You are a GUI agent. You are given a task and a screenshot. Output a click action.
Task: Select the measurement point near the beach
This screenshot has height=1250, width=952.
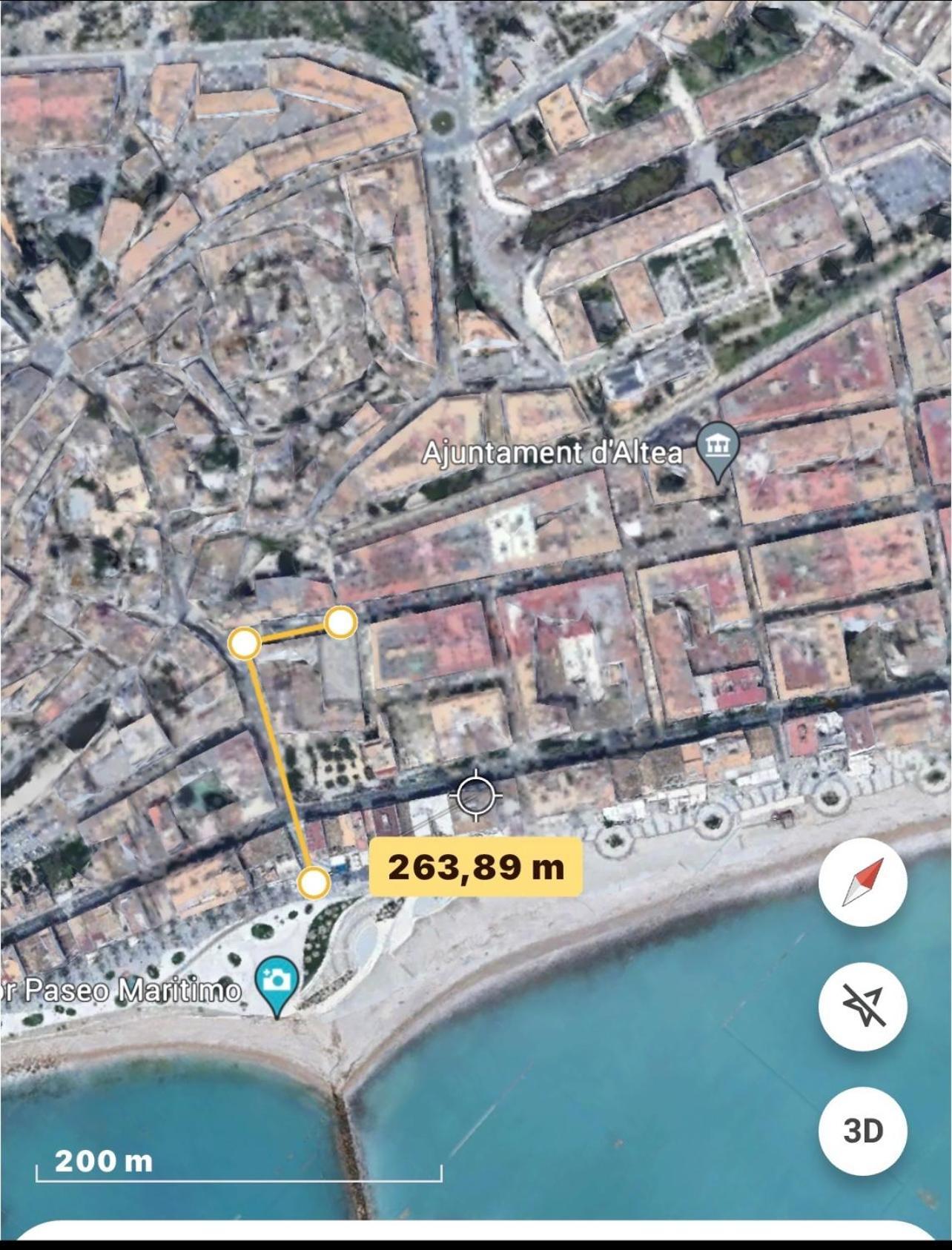314,883
